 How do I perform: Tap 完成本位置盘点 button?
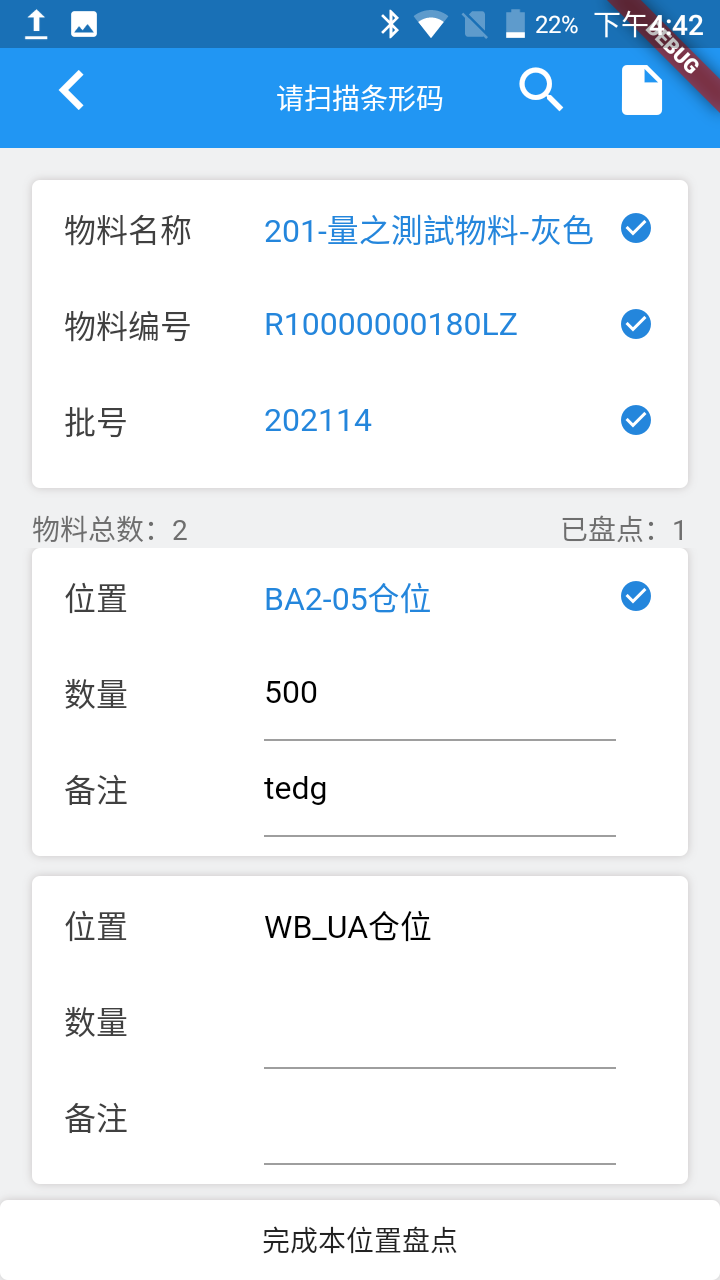pos(360,1240)
